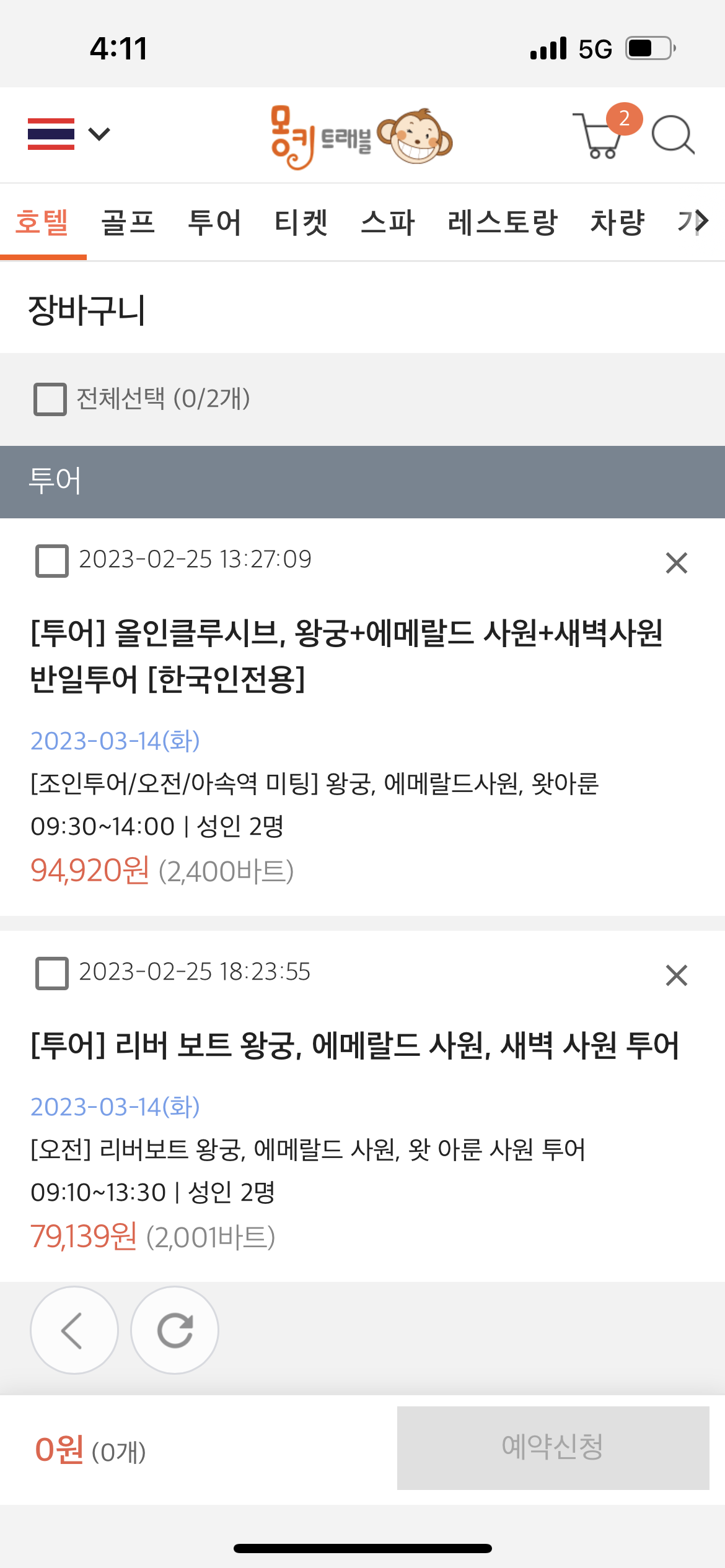
Task: Remove the 리버 보트 왕궁 투어 from cart
Action: pos(676,975)
